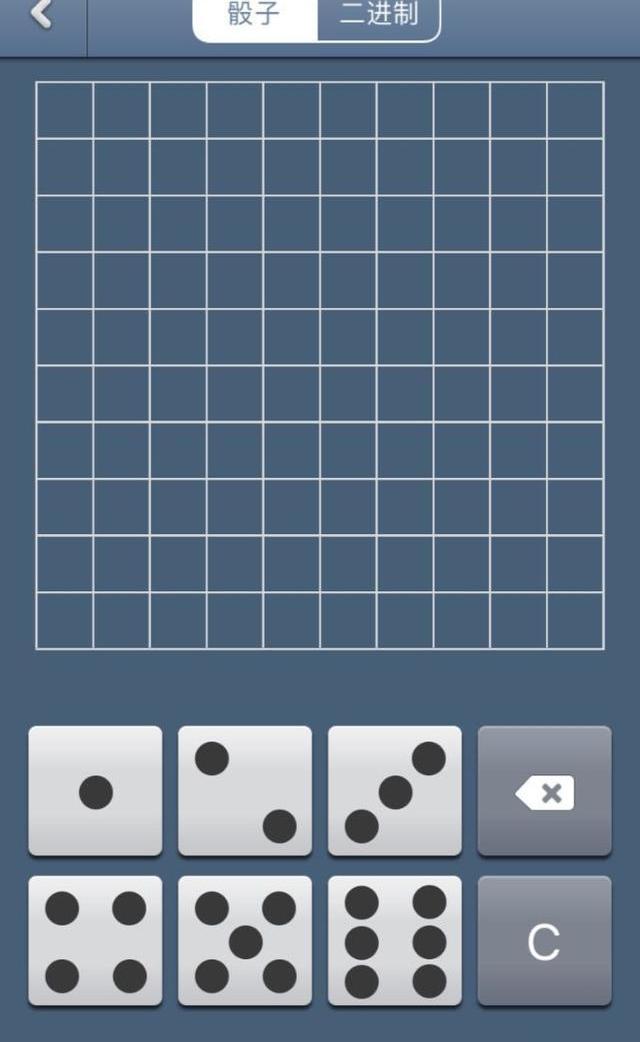Enter the one-dot dice
The image size is (640, 1042).
click(95, 791)
